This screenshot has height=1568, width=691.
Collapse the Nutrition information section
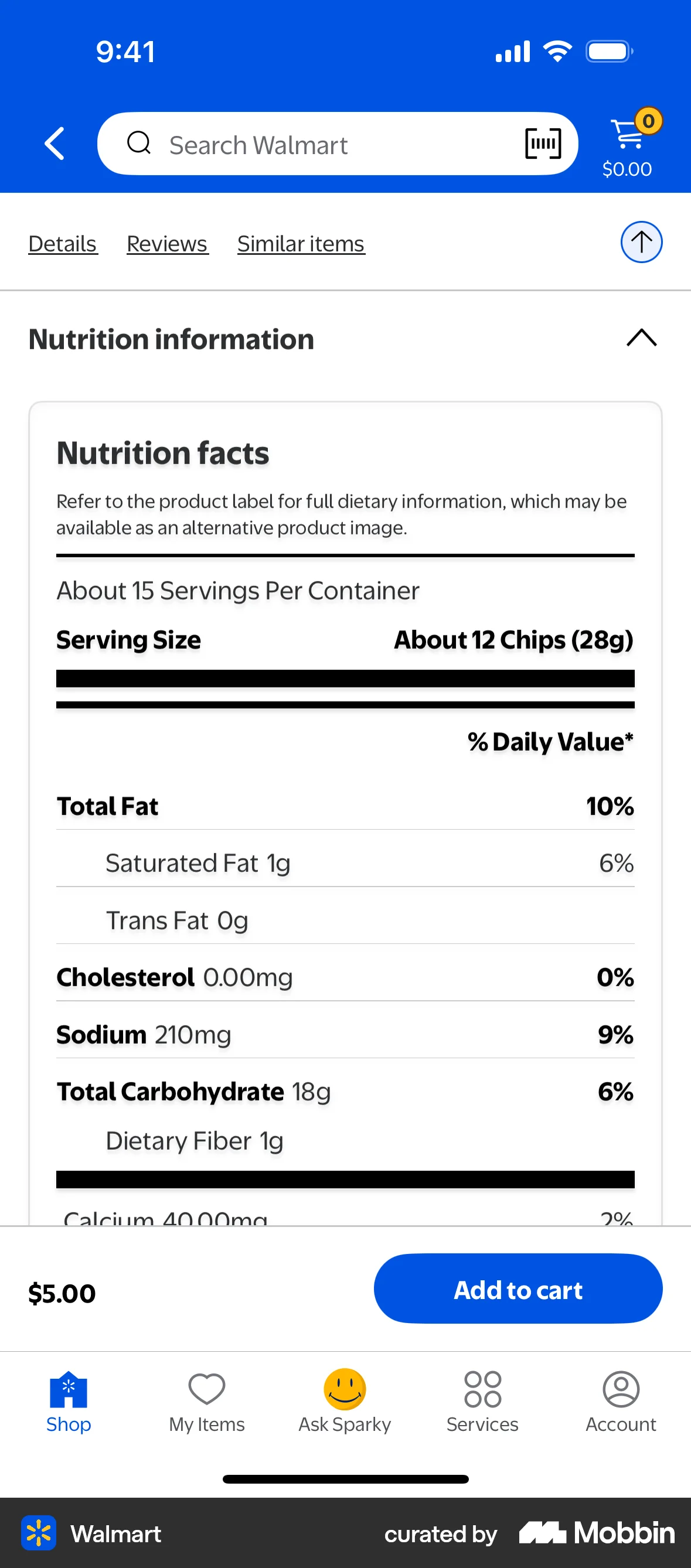[x=640, y=339]
